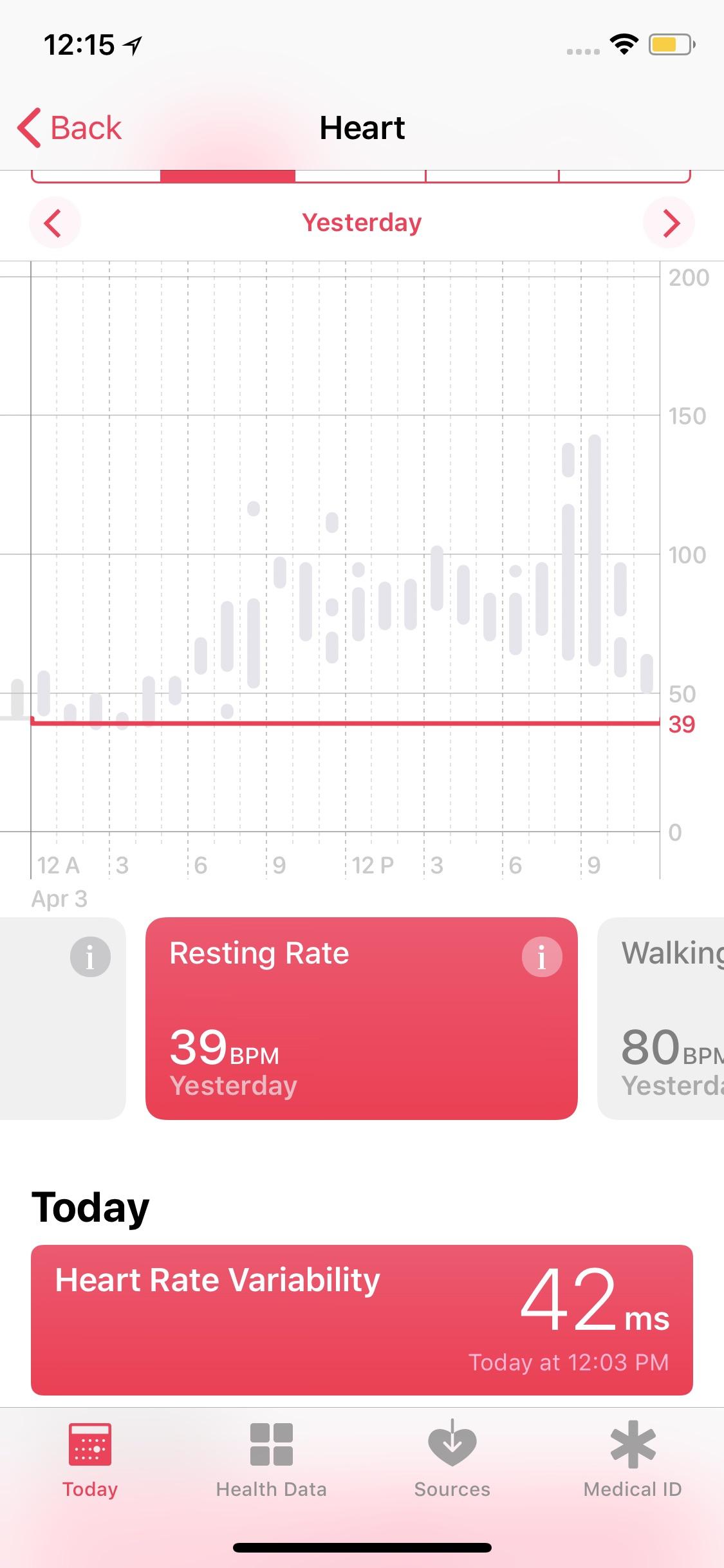The height and width of the screenshot is (1568, 724).
Task: Tap the highlighted Day segment slider
Action: pos(228,174)
